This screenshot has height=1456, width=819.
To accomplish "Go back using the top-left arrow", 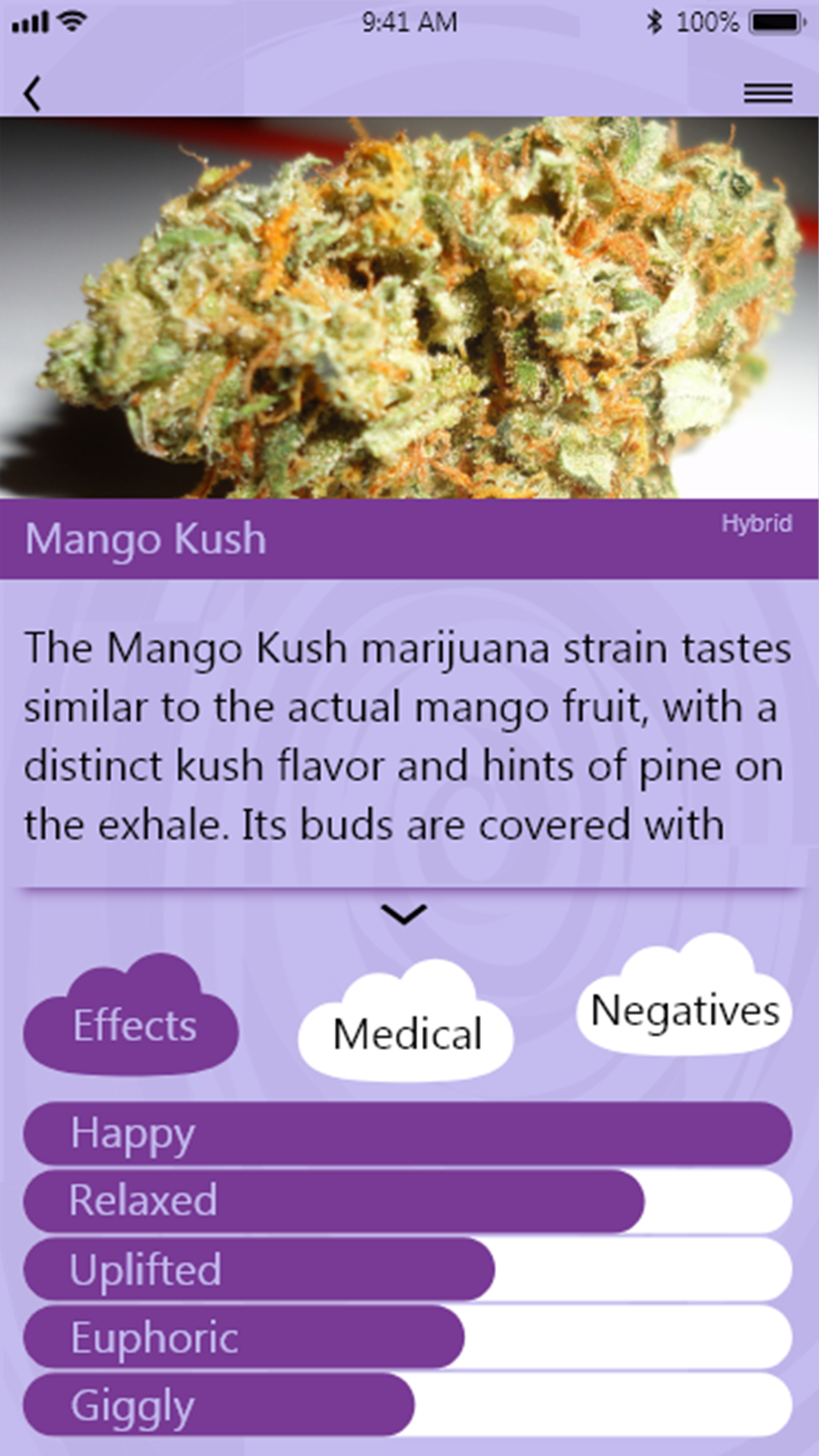I will (33, 93).
